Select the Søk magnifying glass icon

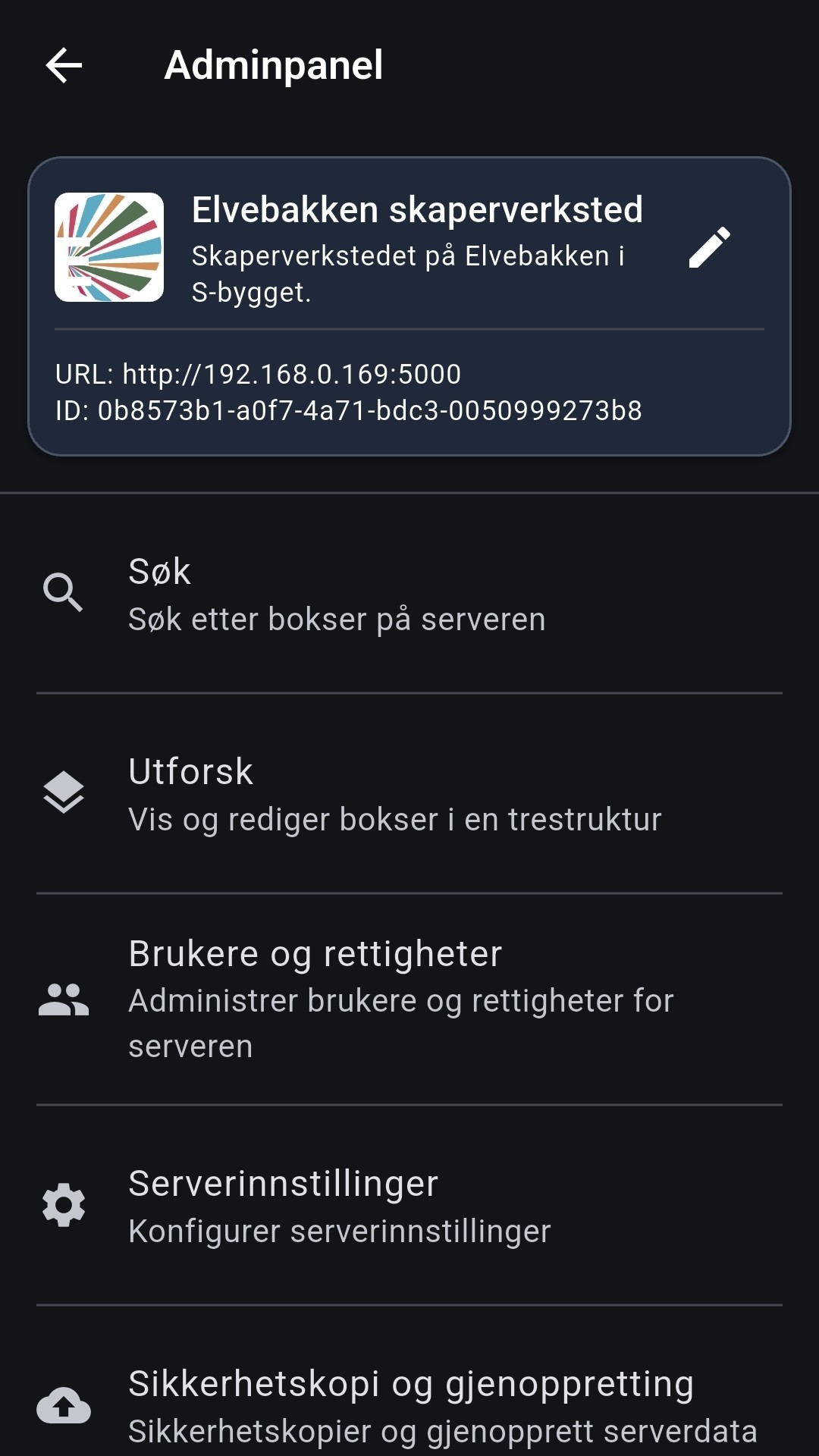coord(64,593)
